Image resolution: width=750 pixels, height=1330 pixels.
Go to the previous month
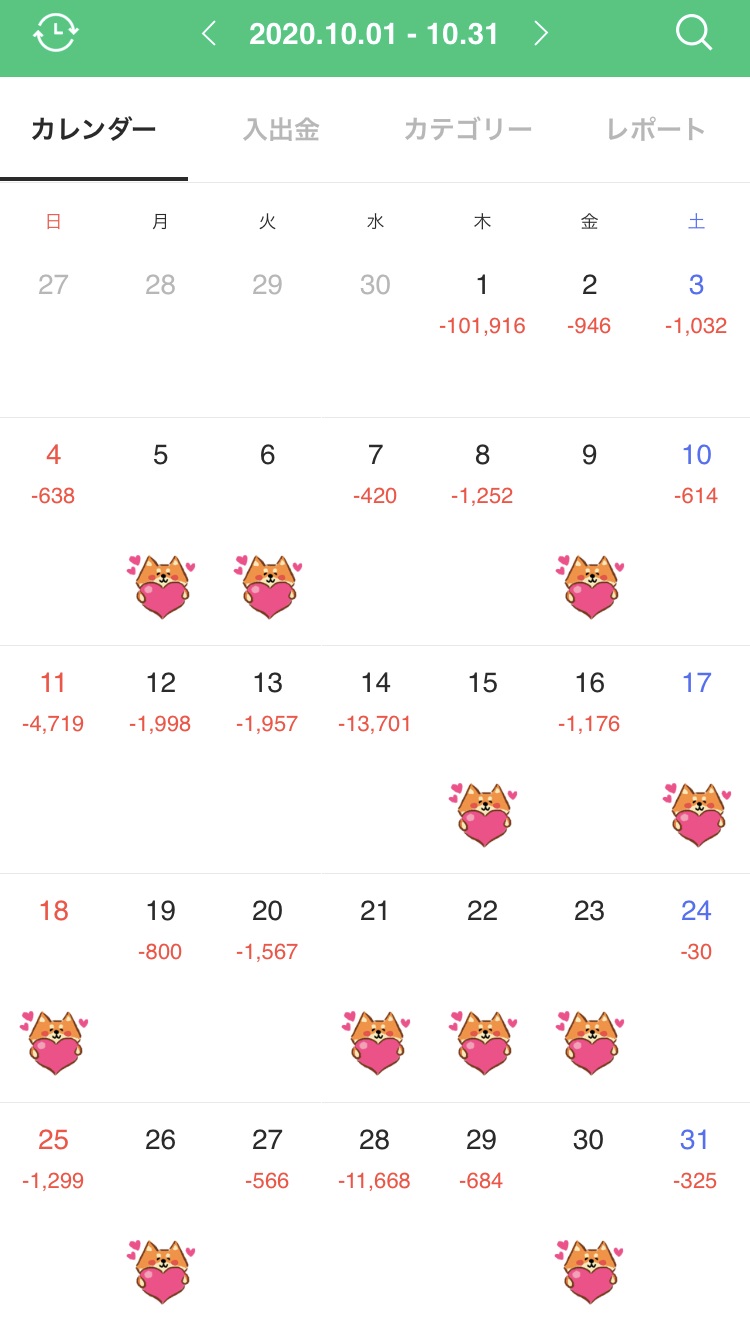pyautogui.click(x=209, y=34)
